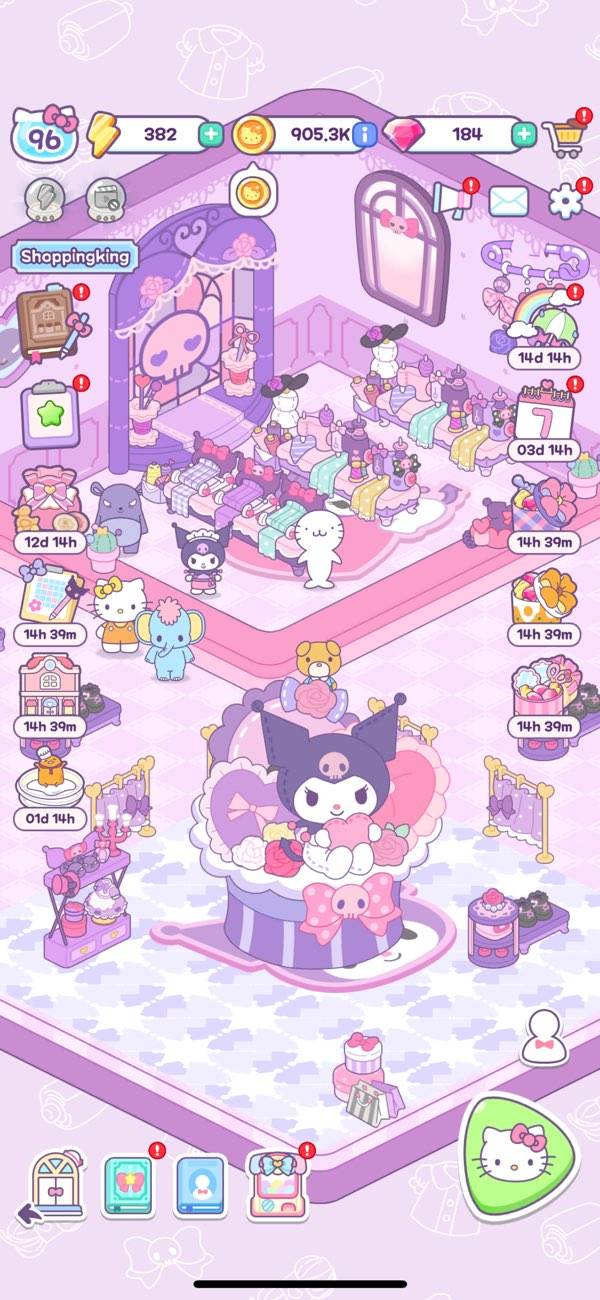Open the Shoppingking profile name
This screenshot has width=600, height=1300.
(x=74, y=257)
